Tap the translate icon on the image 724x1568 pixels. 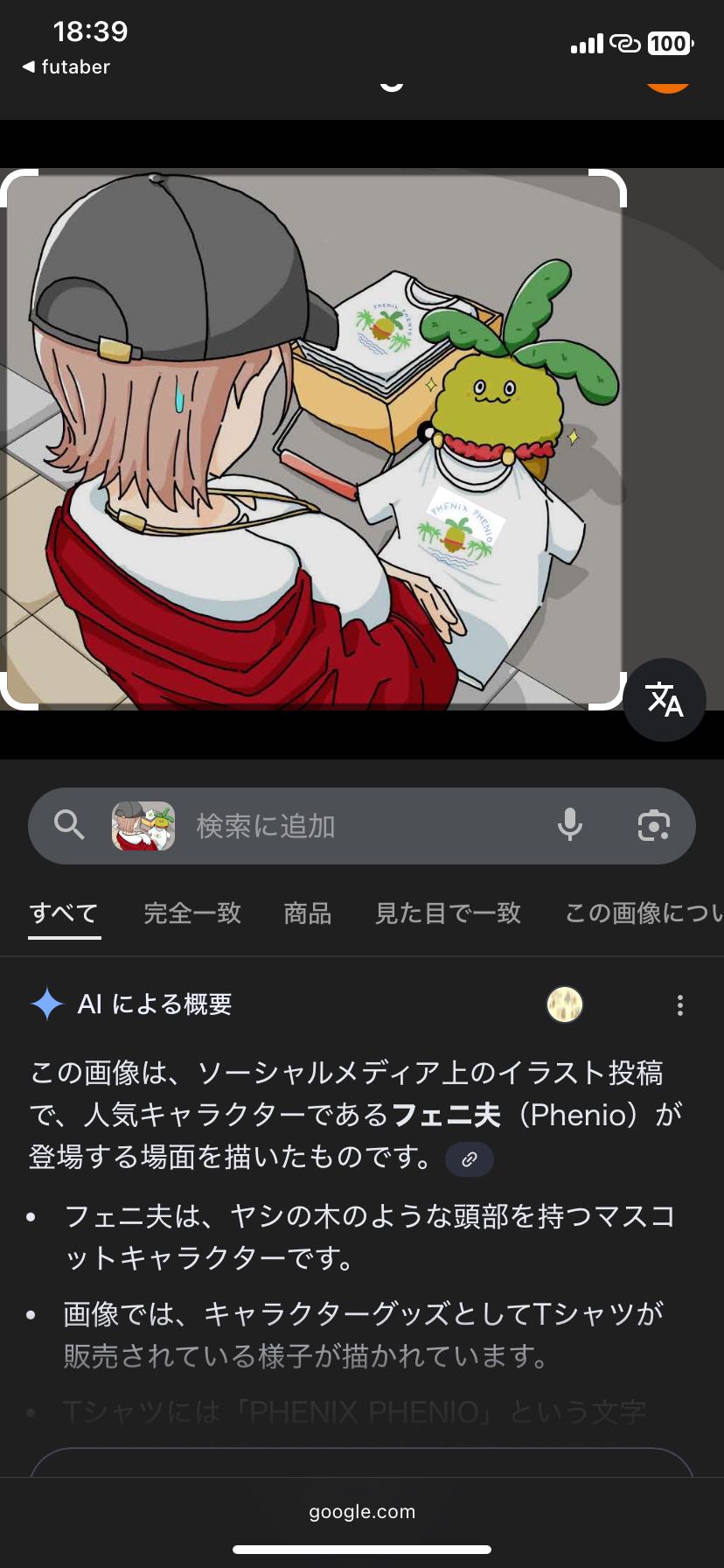pos(665,700)
